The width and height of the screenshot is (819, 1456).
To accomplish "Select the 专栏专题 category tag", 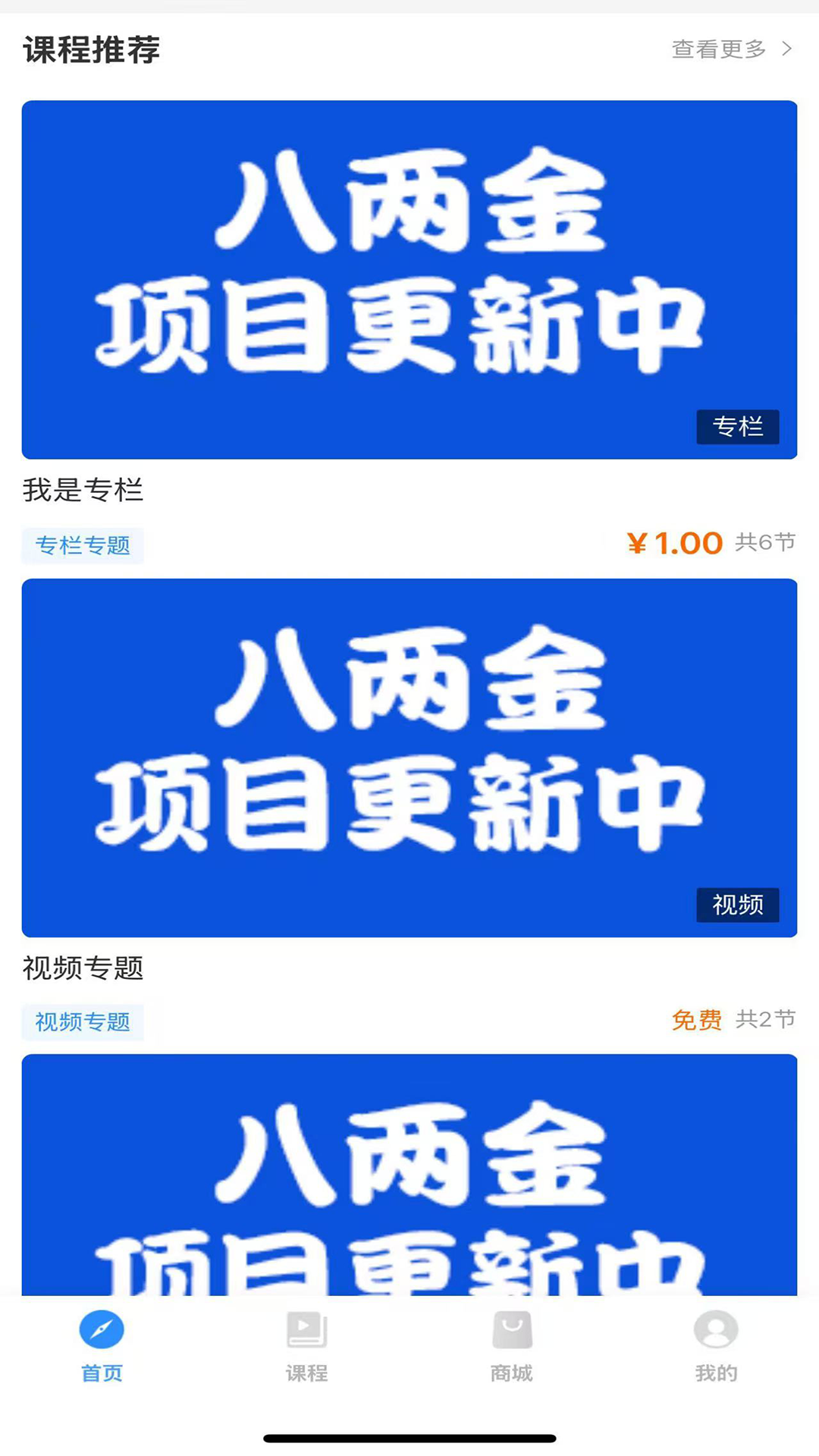I will coord(83,545).
